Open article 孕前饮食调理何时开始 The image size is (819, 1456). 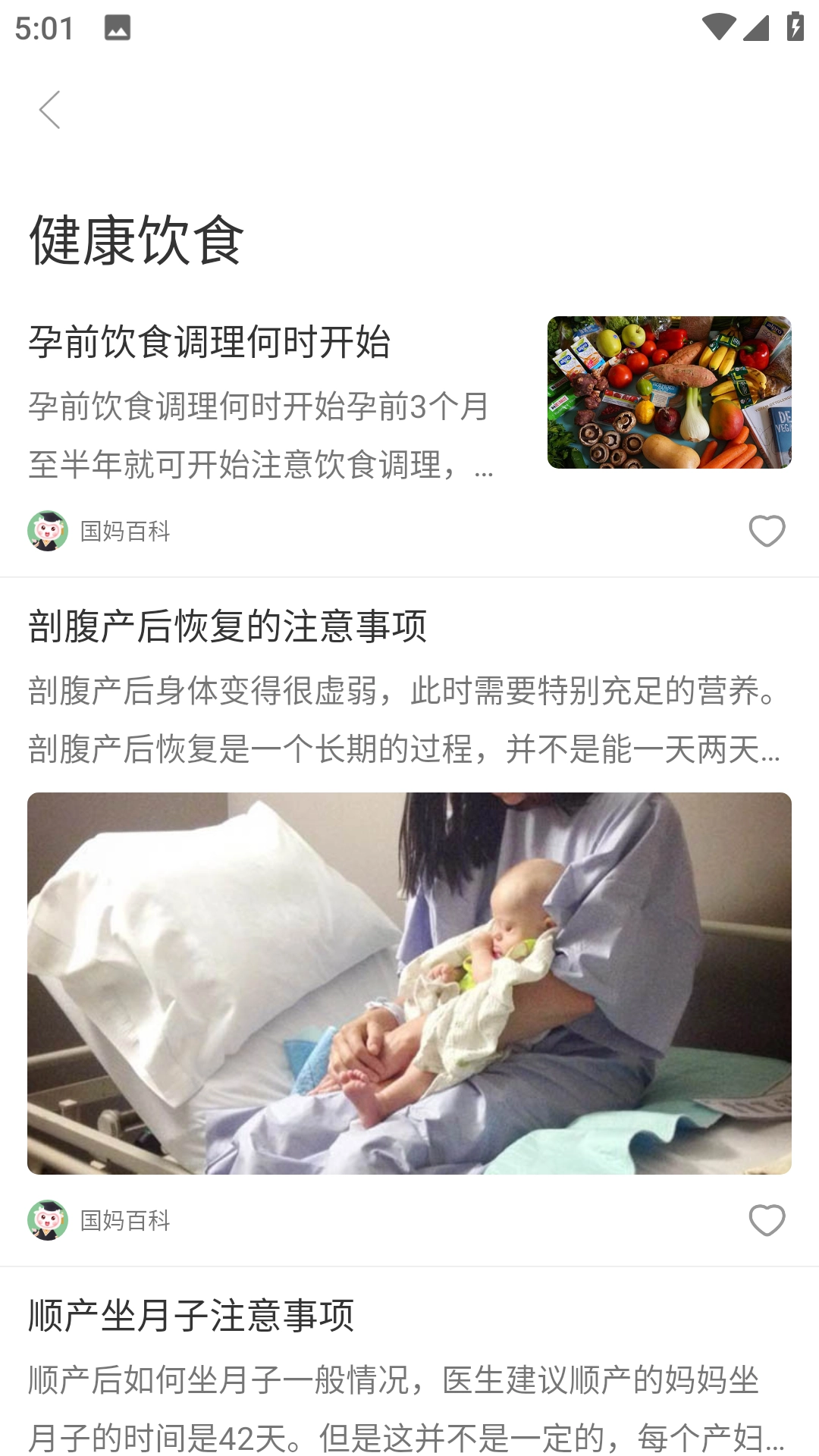coord(209,342)
